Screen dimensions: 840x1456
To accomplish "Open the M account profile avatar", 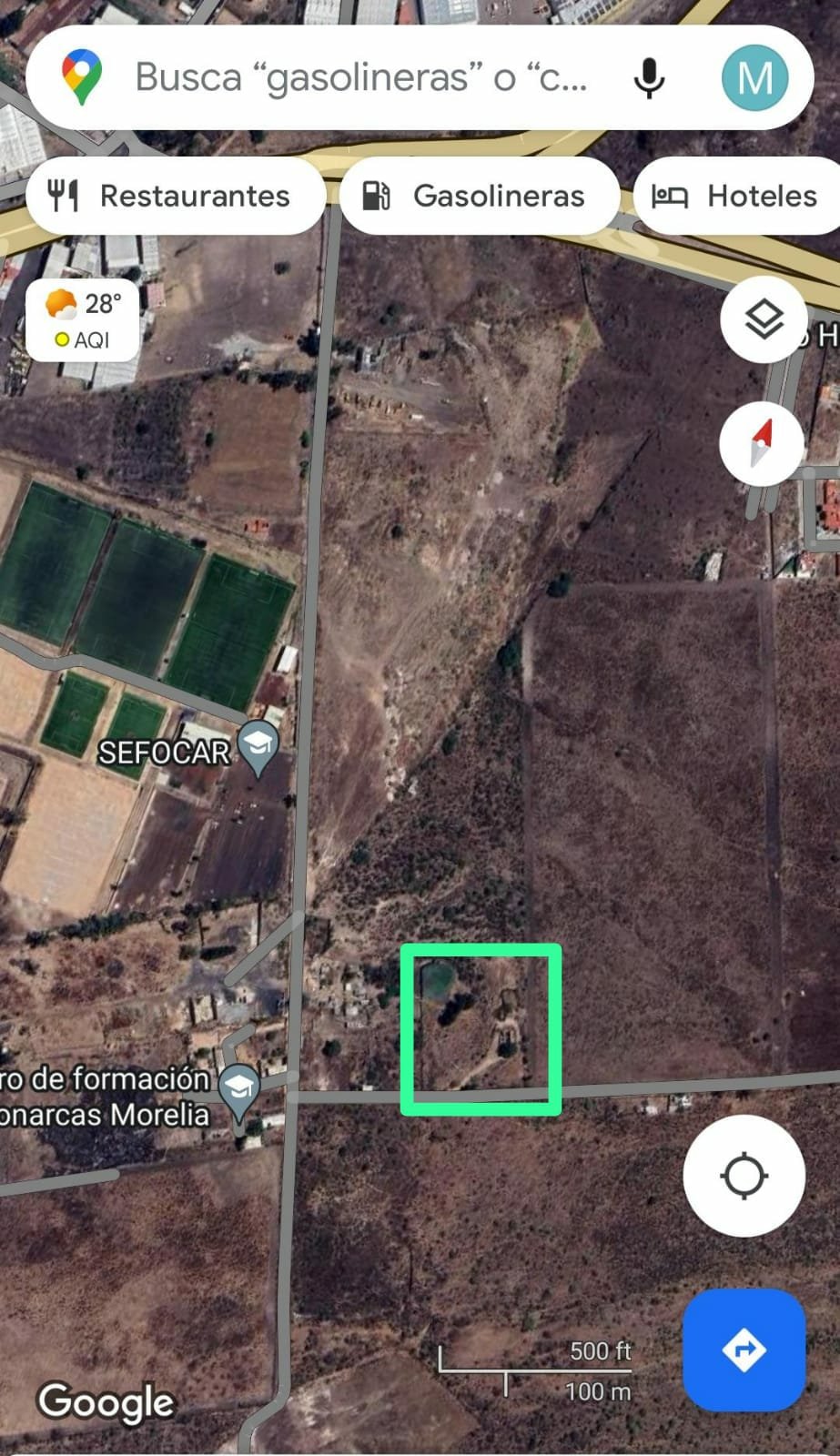I will (754, 78).
